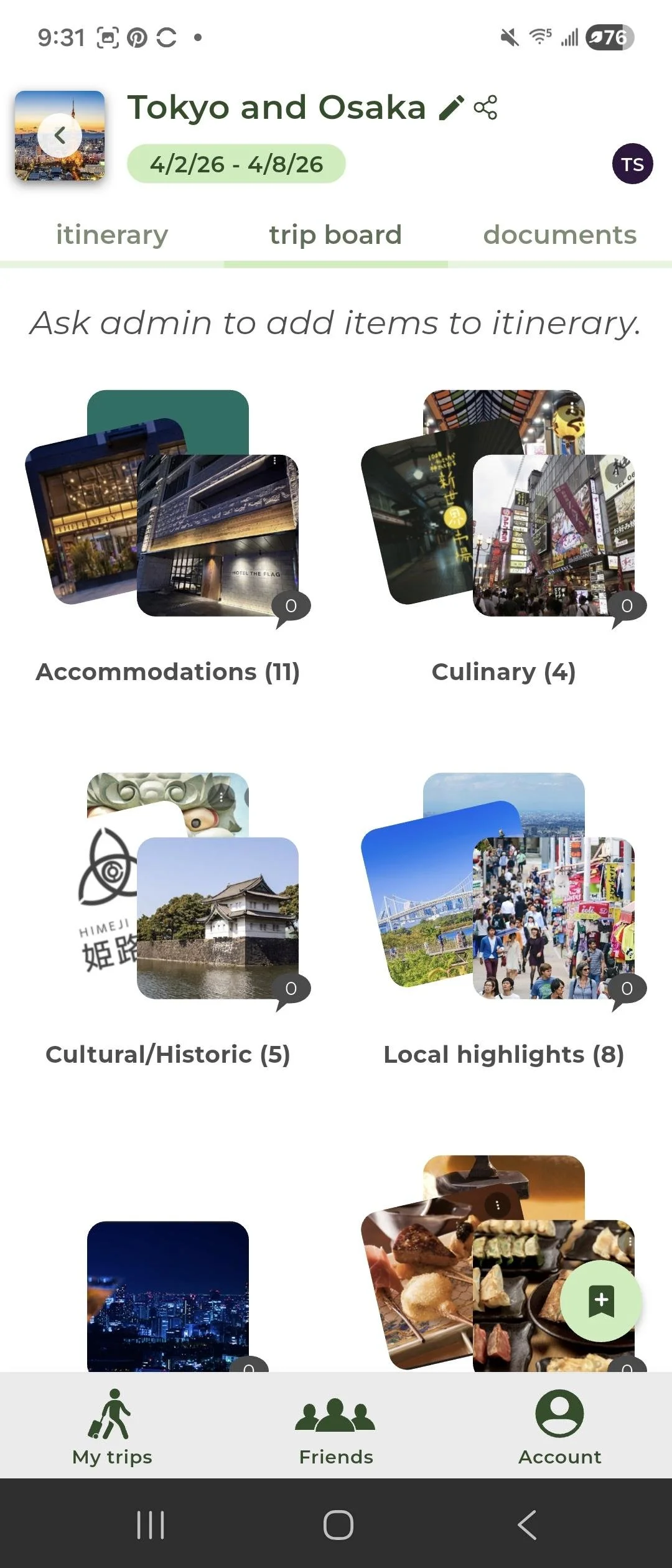Switch to the documents tab
This screenshot has height=1568, width=672.
tap(559, 235)
